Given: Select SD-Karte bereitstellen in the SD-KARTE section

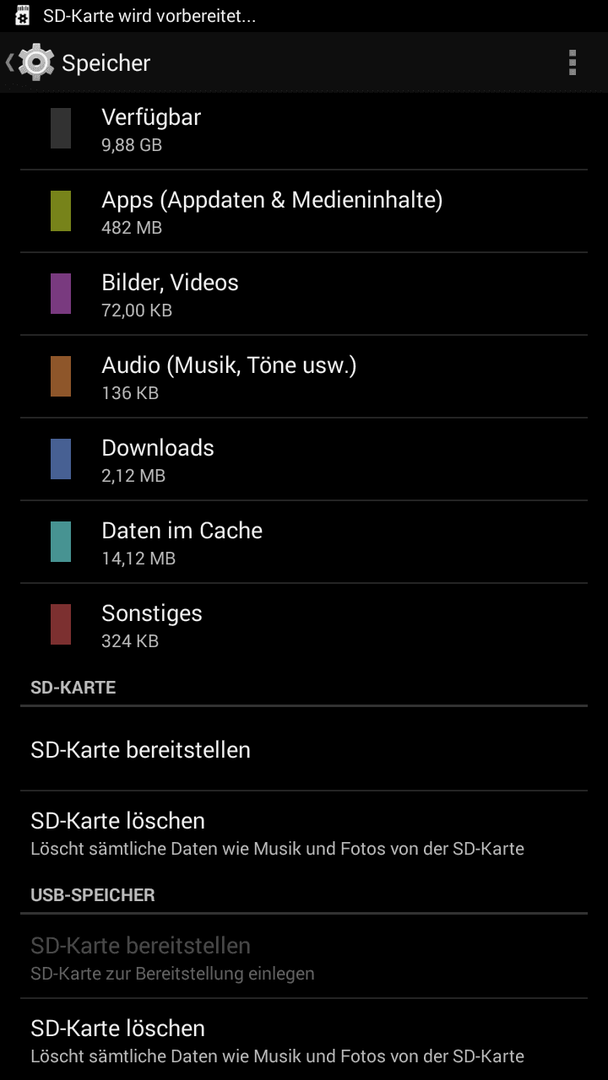Looking at the screenshot, I should coord(304,749).
